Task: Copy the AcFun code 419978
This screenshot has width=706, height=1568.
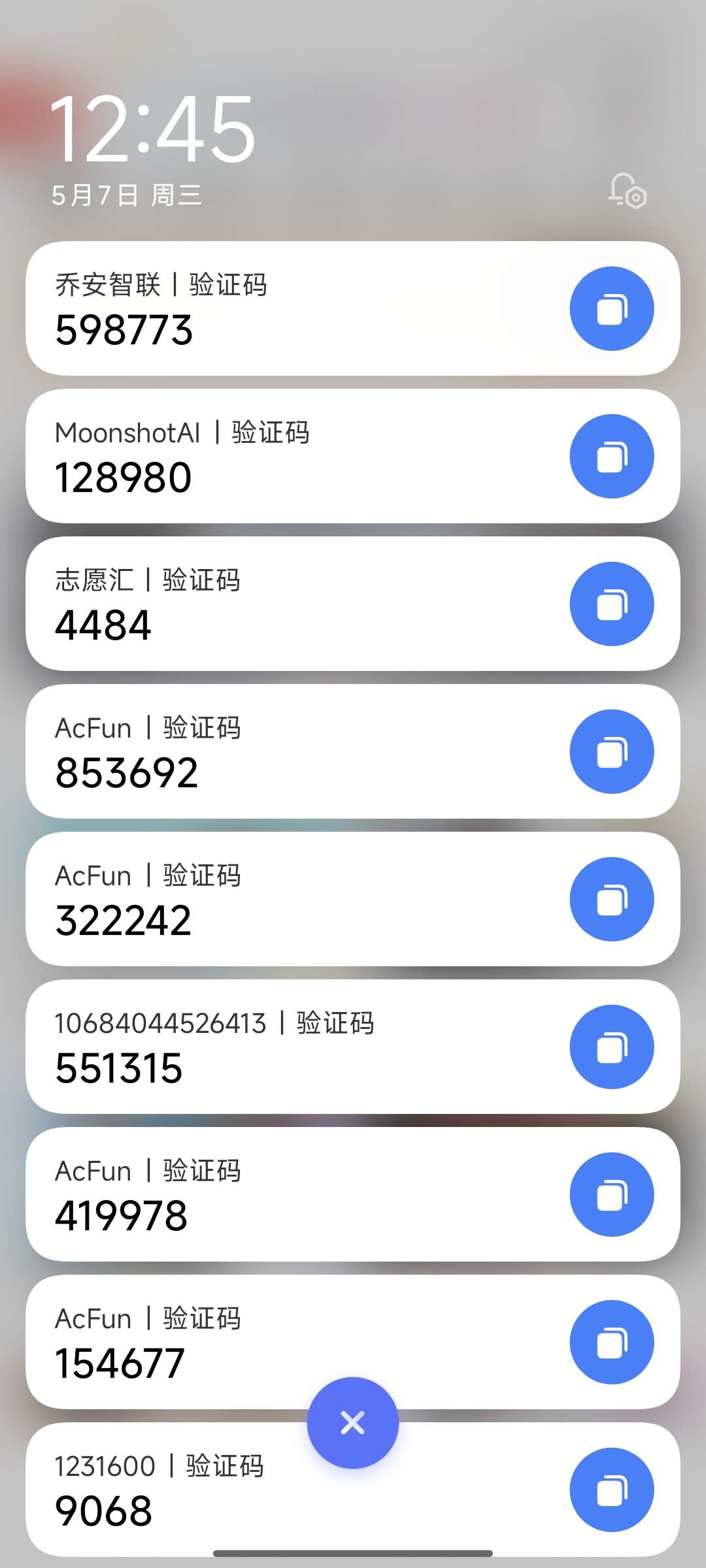Action: (x=611, y=1194)
